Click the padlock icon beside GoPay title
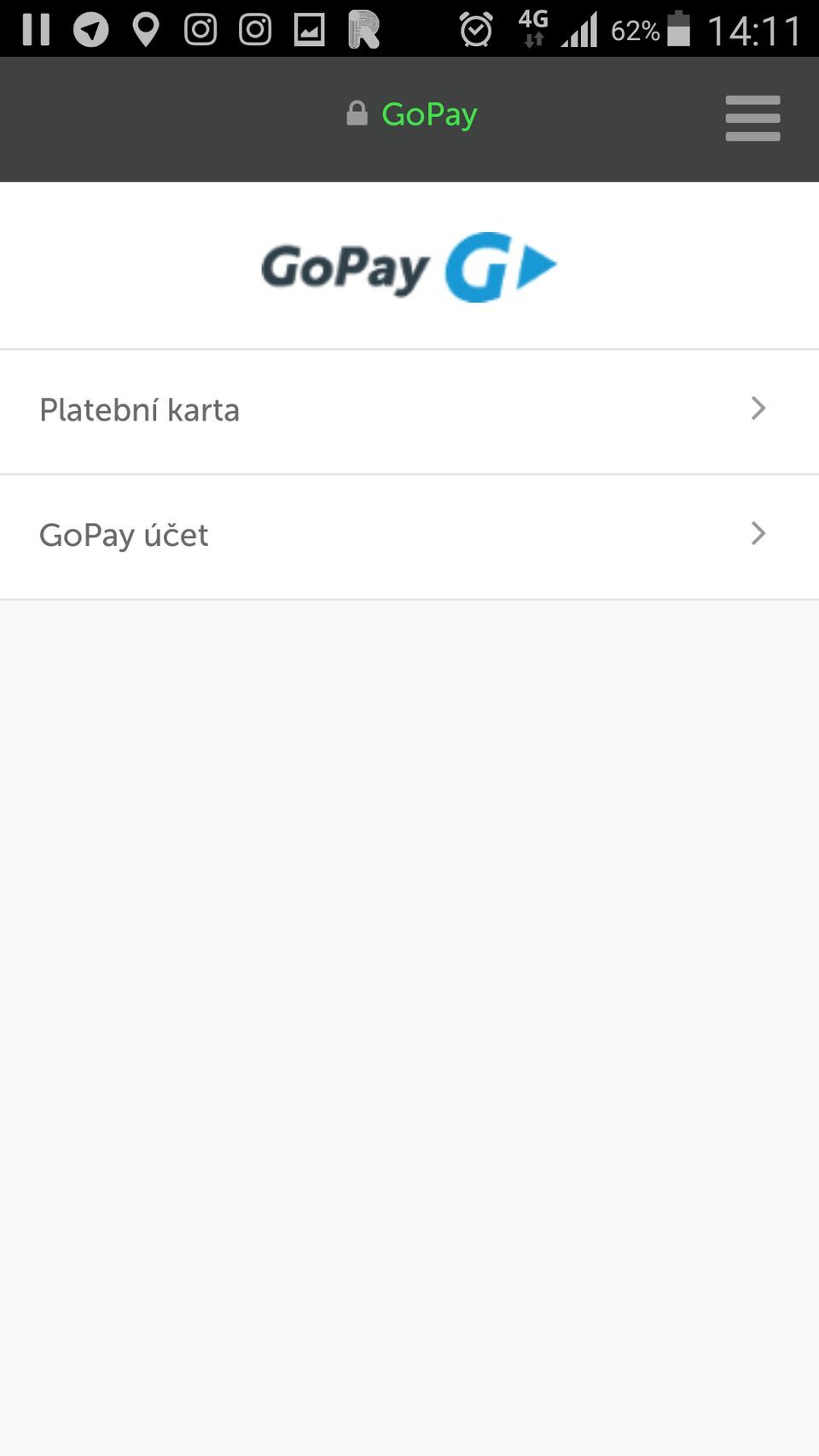Image resolution: width=819 pixels, height=1456 pixels. point(357,113)
